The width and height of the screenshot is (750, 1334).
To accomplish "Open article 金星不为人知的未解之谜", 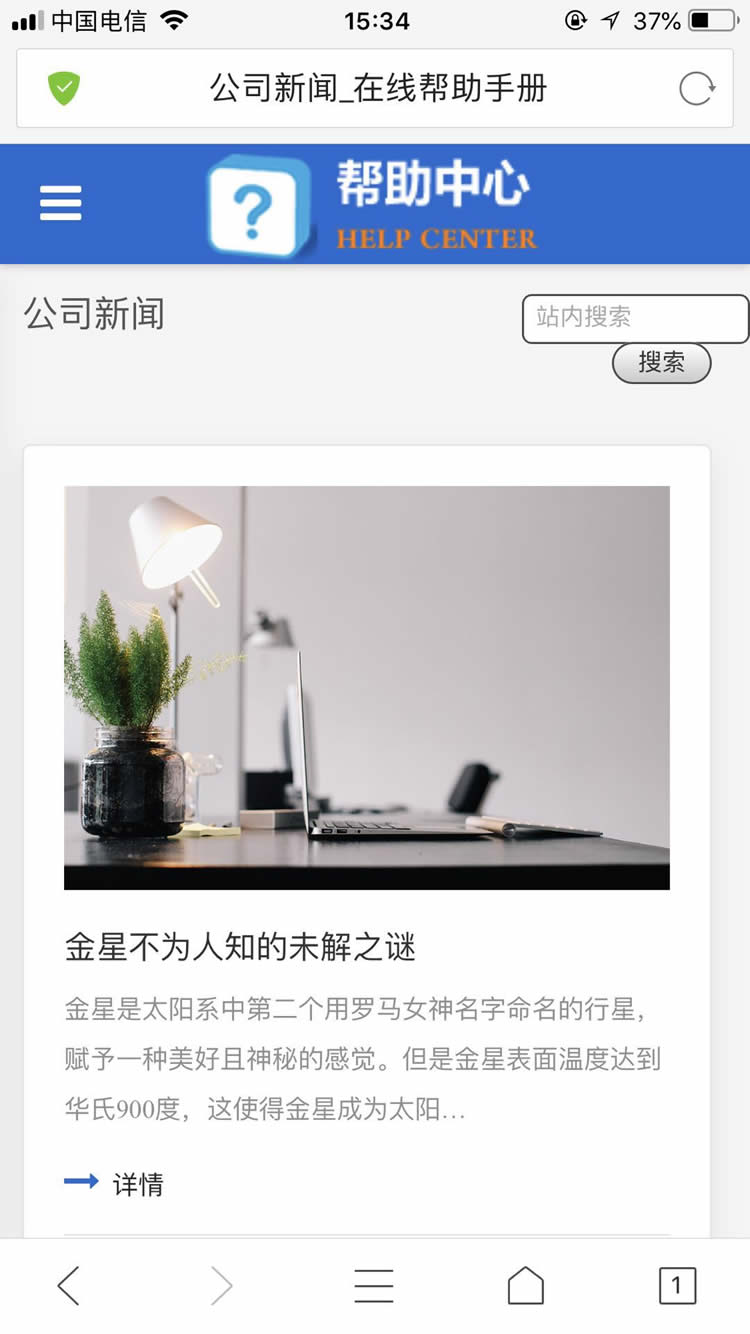I will pos(240,947).
